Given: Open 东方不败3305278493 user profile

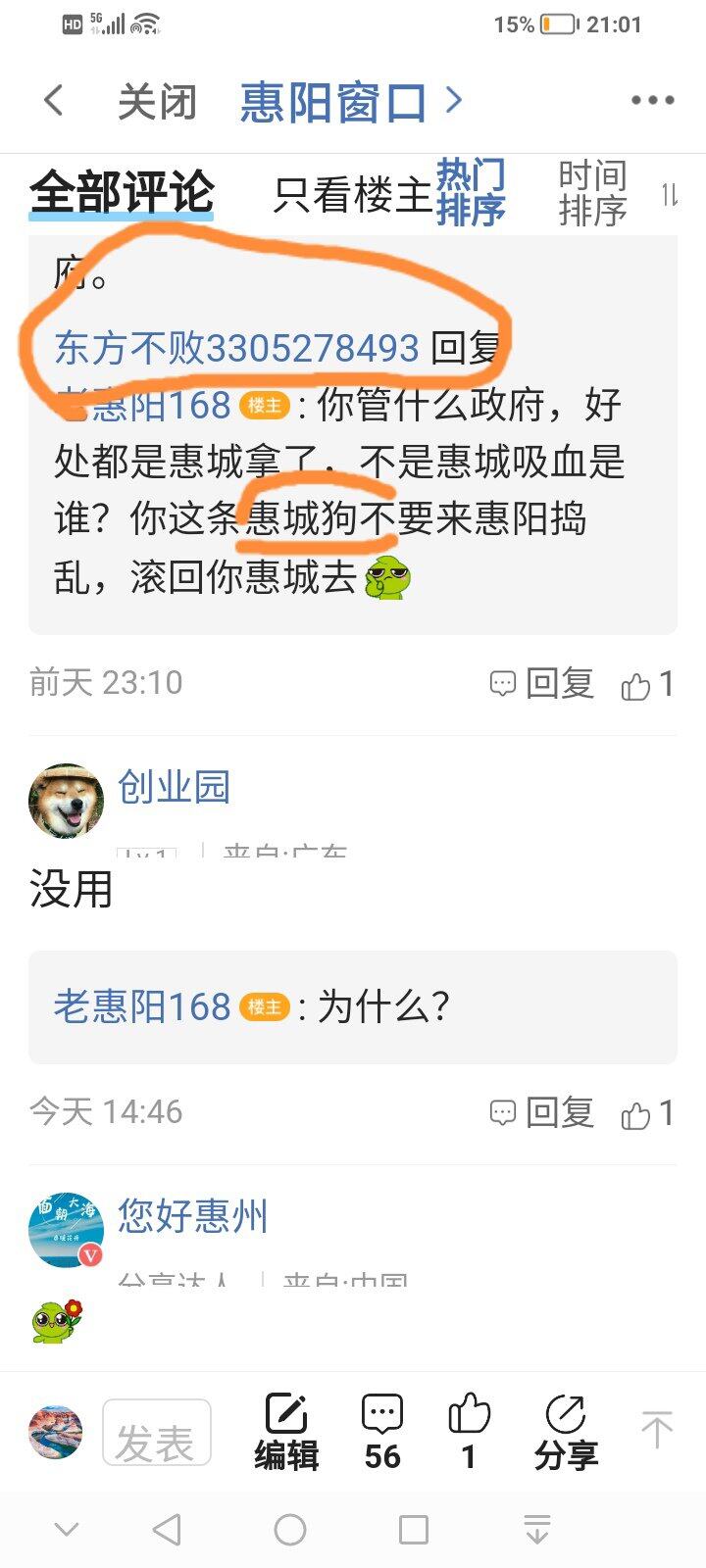Looking at the screenshot, I should pos(236,348).
